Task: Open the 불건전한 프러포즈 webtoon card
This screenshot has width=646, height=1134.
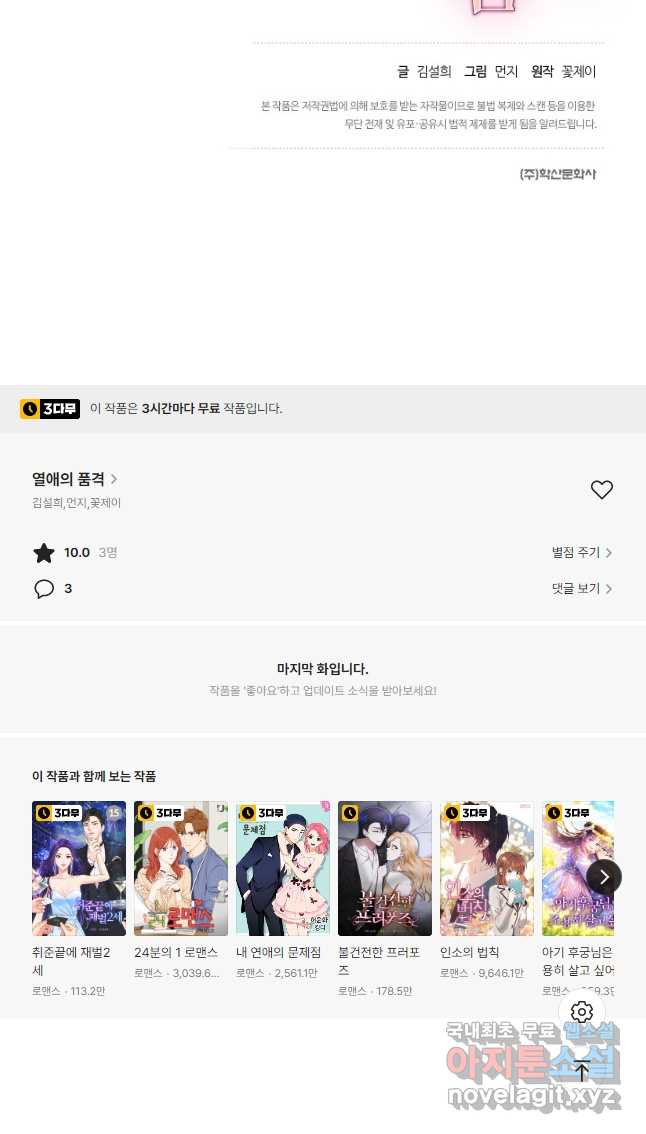Action: (x=385, y=868)
